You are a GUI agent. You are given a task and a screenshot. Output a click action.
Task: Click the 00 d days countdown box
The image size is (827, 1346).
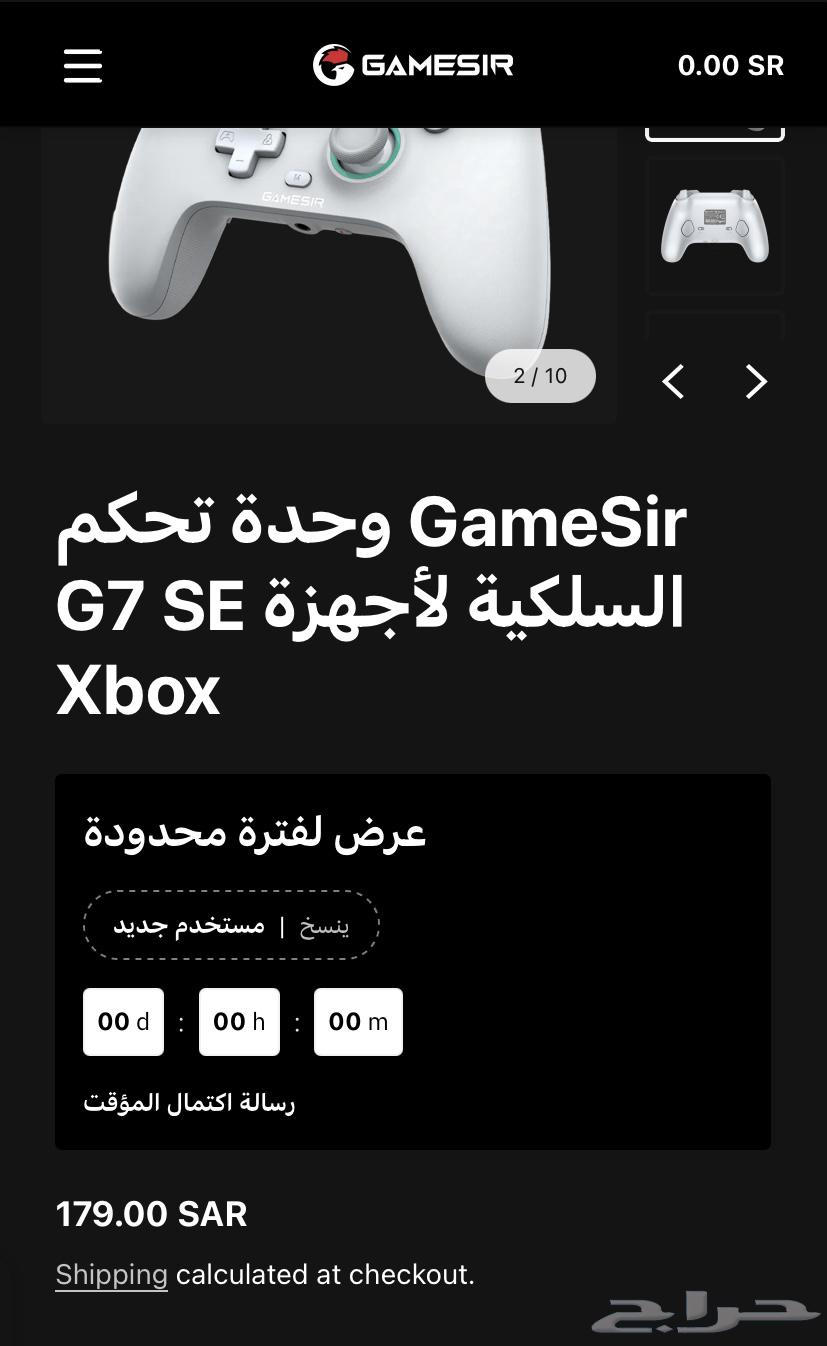pos(123,1021)
